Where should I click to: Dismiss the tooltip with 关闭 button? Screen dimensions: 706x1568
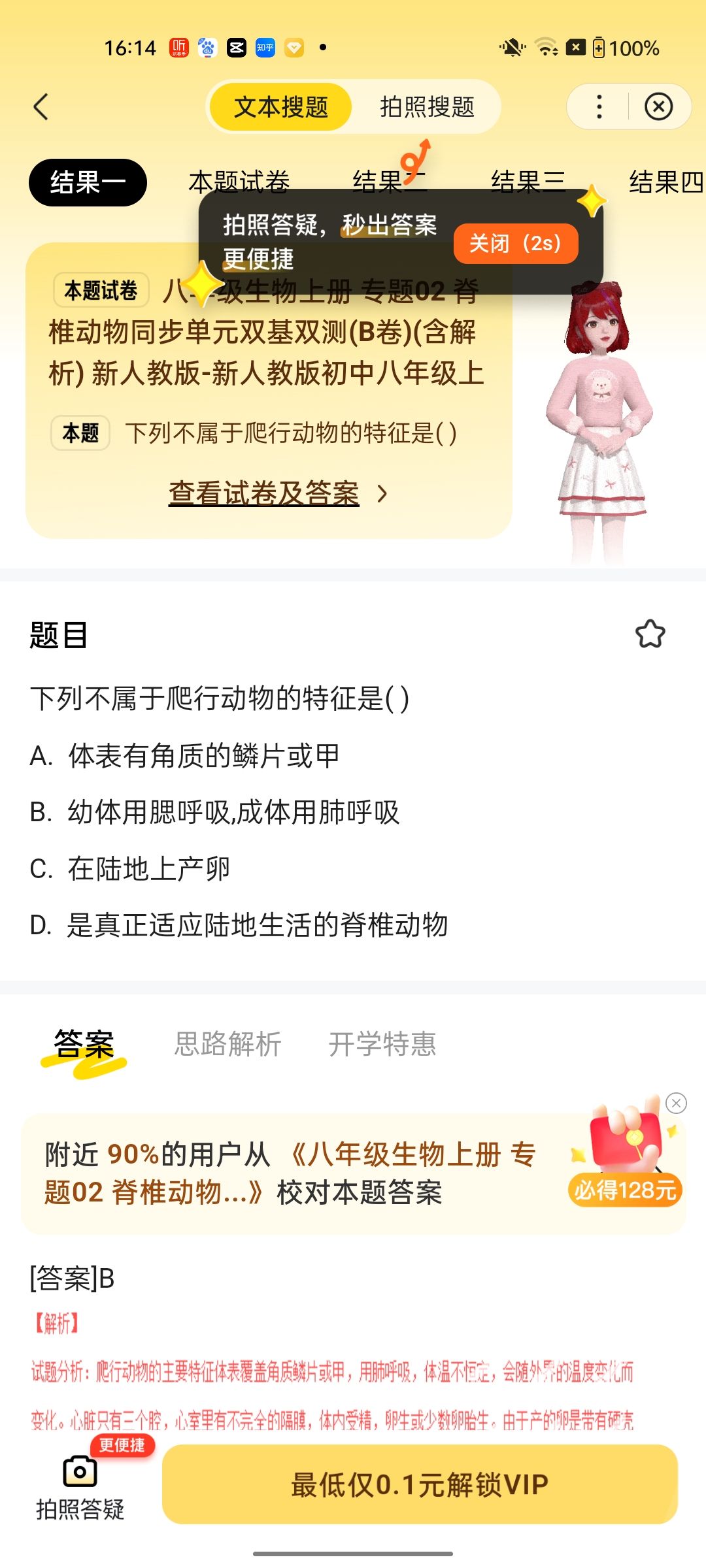(x=515, y=244)
